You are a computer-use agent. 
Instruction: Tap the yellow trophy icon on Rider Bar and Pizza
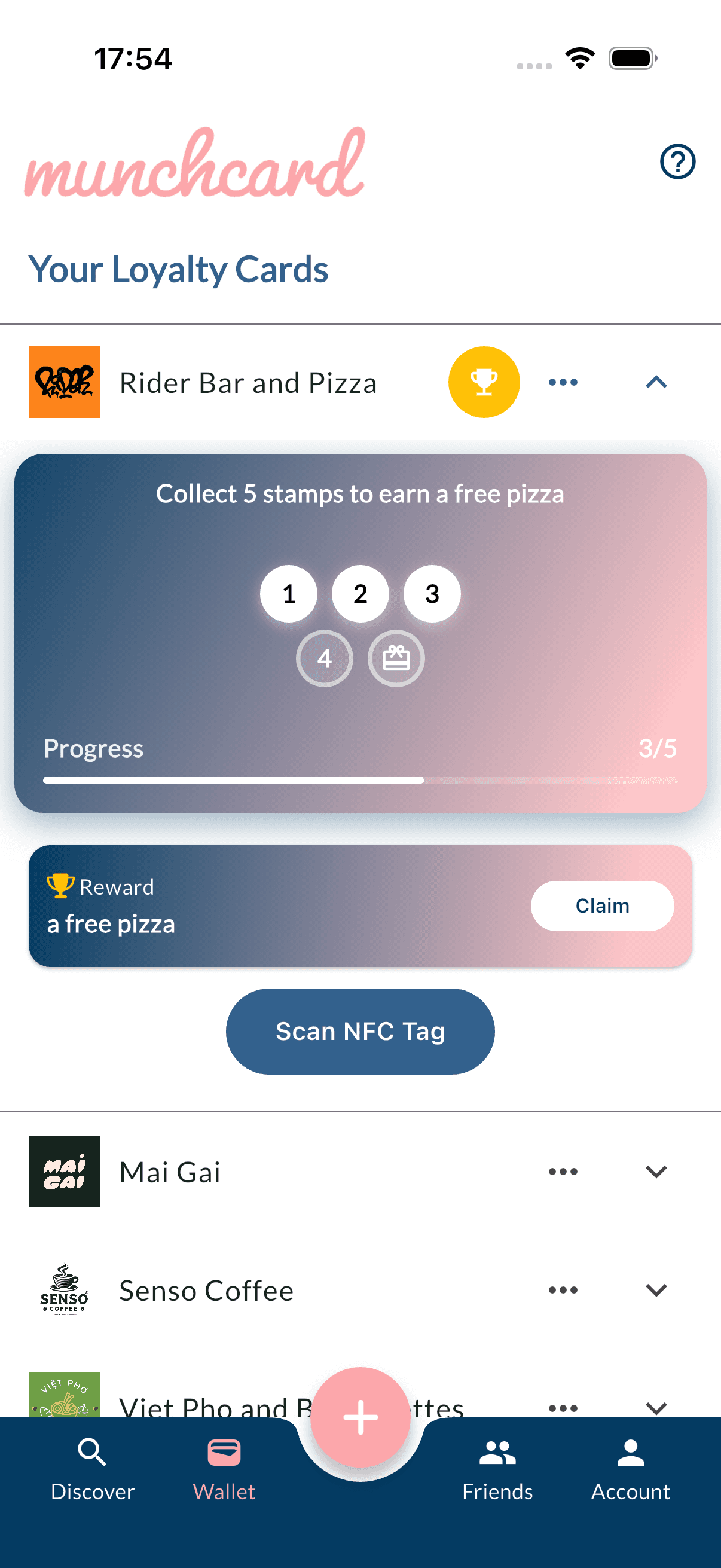483,382
